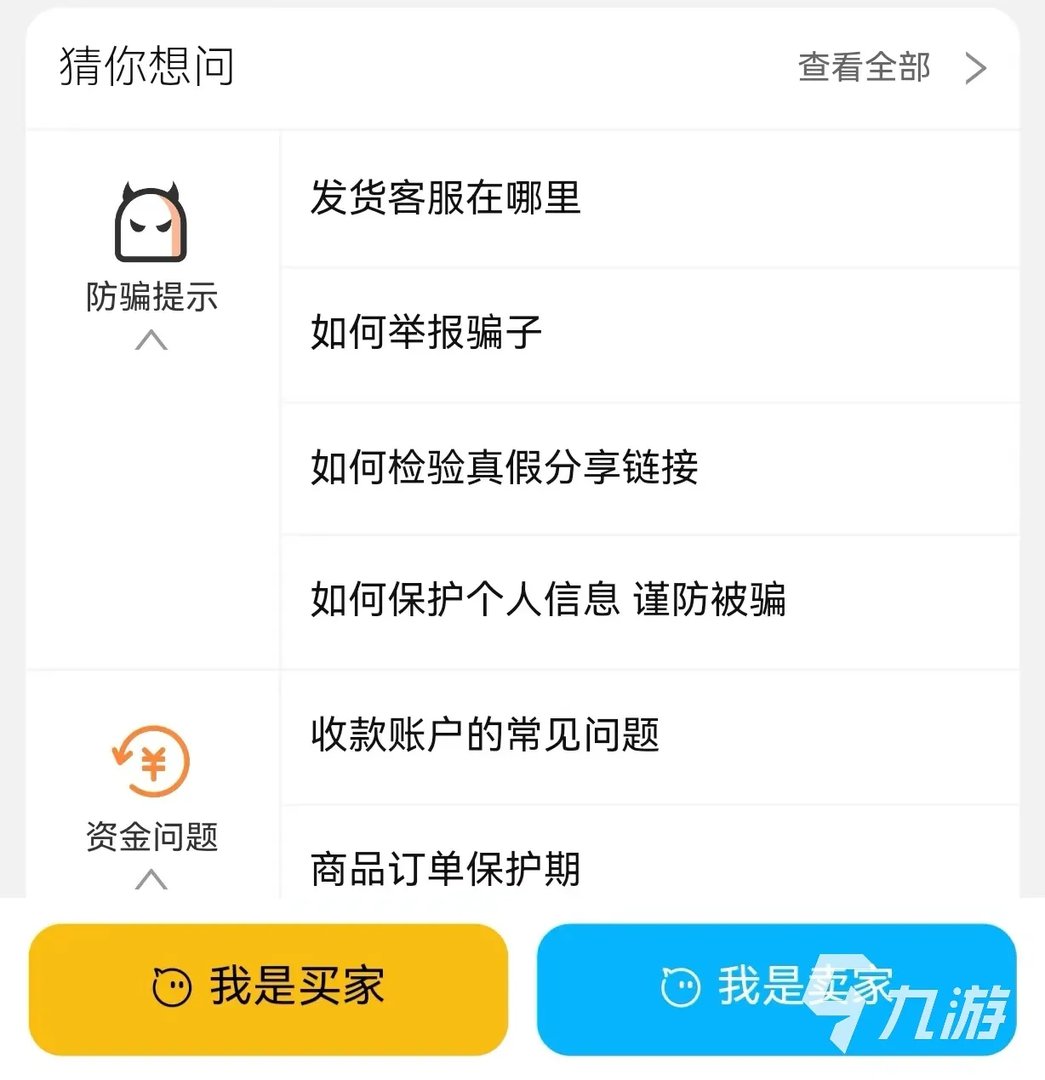Open the question 如何举报骗子
This screenshot has height=1080, width=1045.
click(x=424, y=334)
